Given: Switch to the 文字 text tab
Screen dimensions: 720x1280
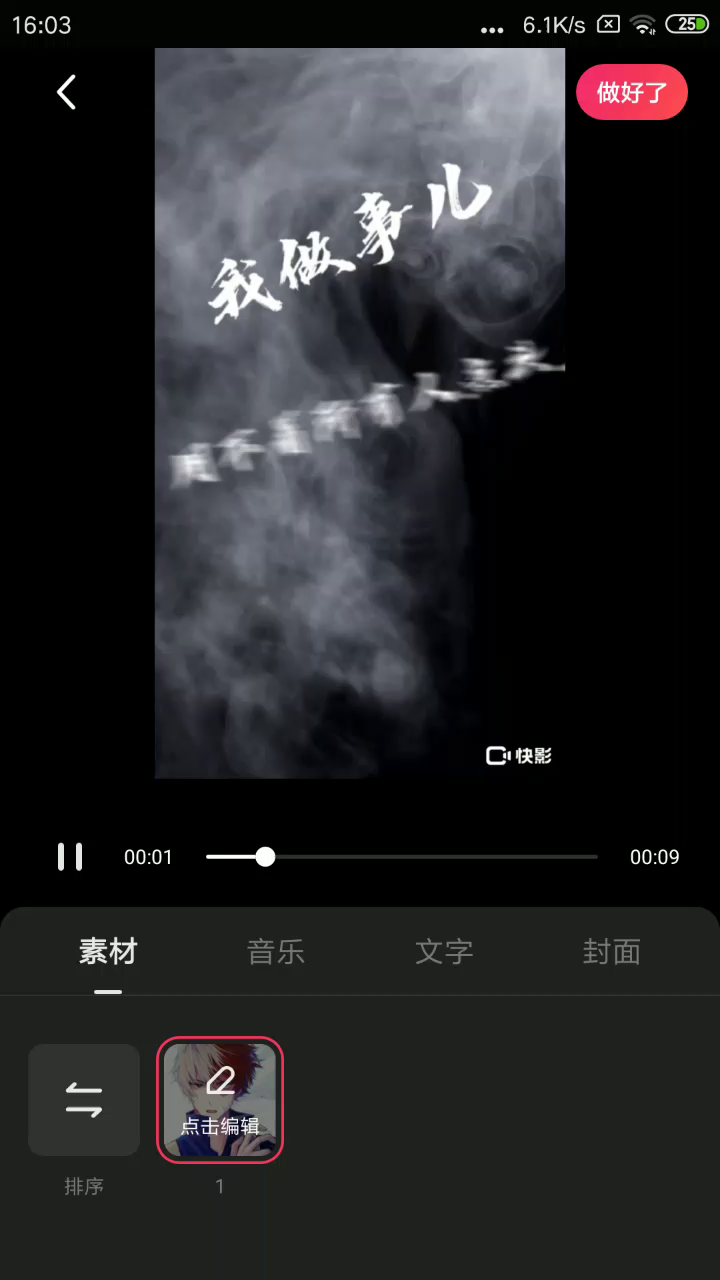Looking at the screenshot, I should pos(444,951).
